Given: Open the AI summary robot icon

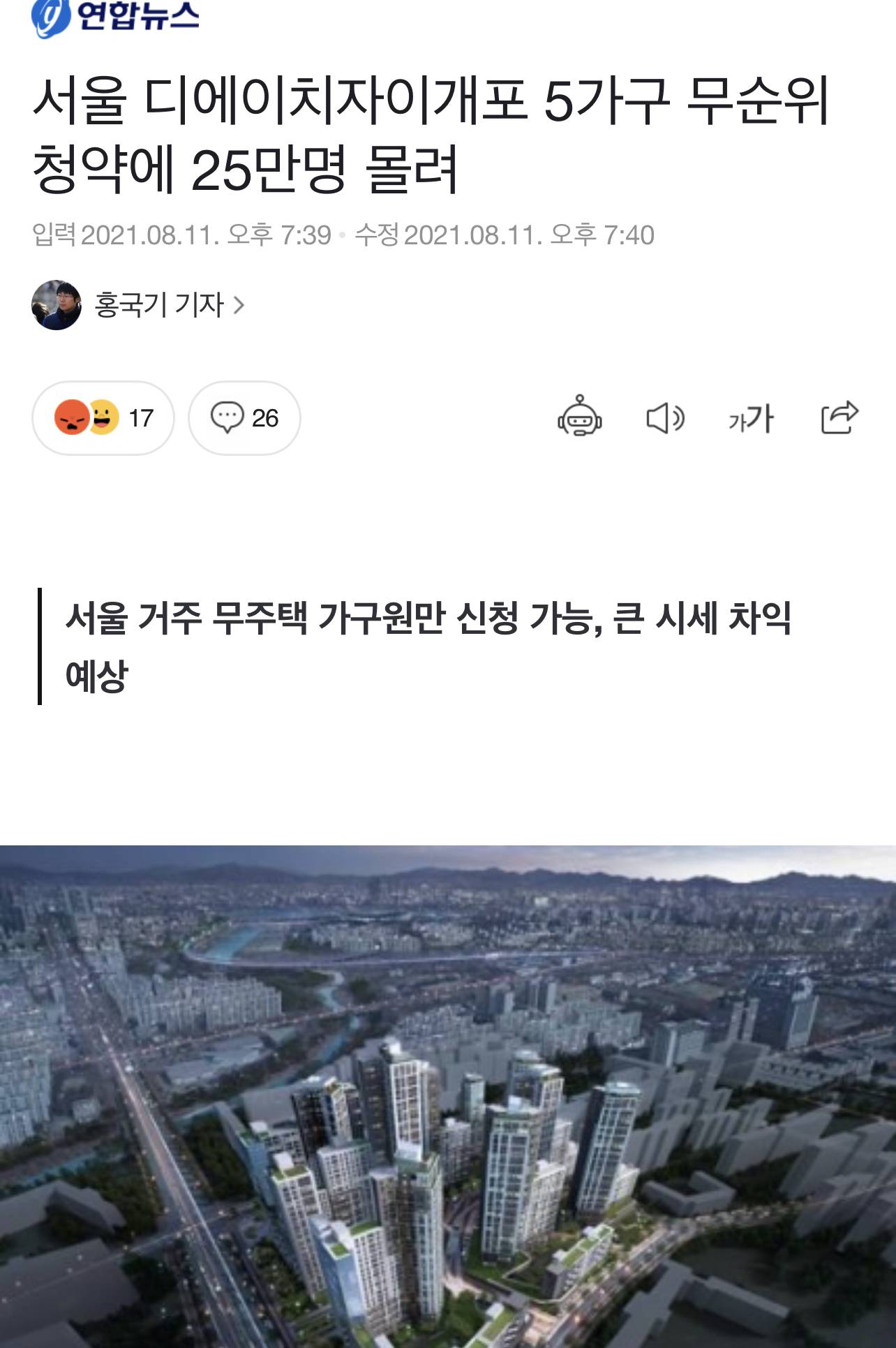Looking at the screenshot, I should click(x=579, y=418).
